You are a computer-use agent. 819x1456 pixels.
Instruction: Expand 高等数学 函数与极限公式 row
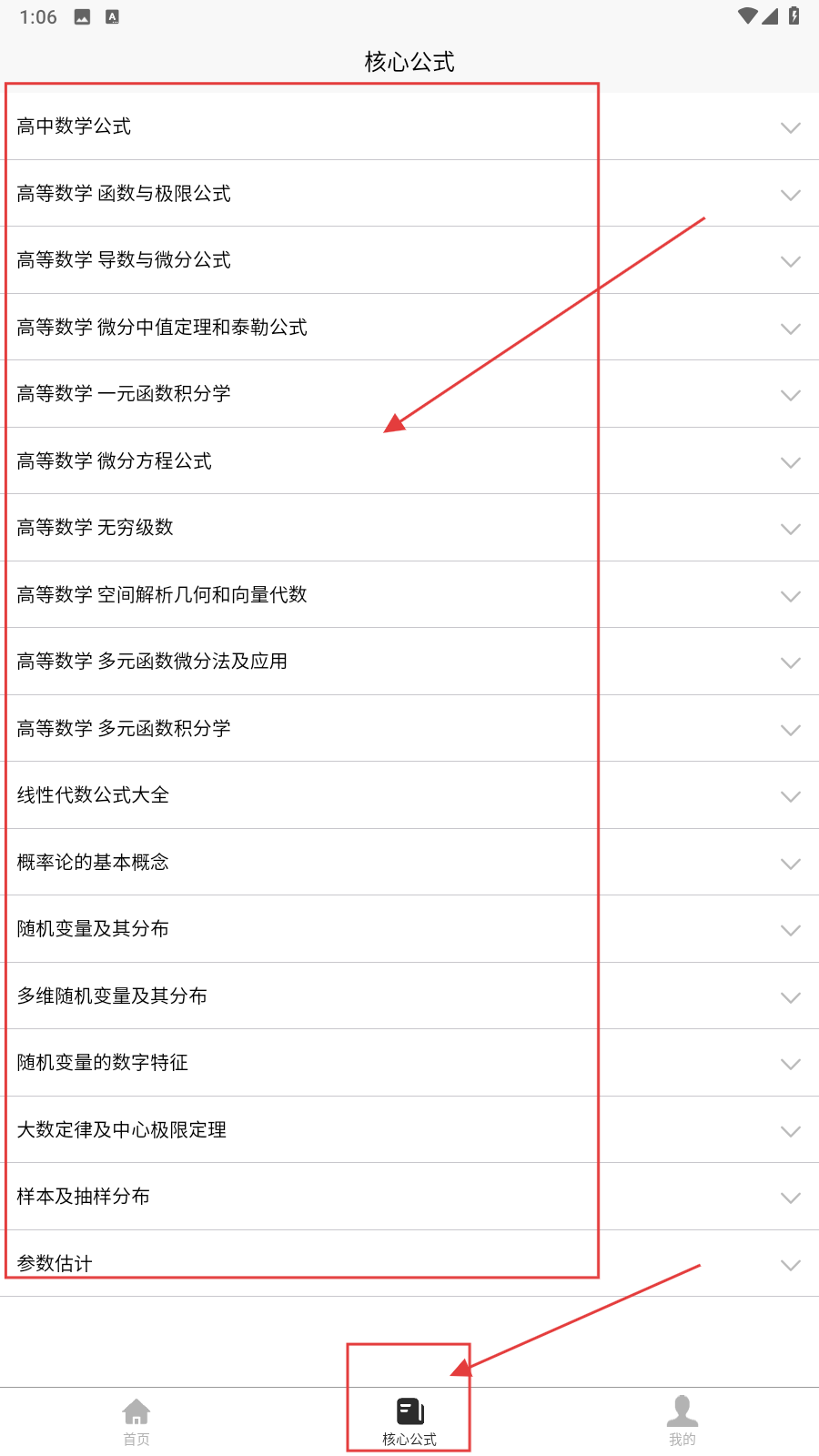[409, 194]
